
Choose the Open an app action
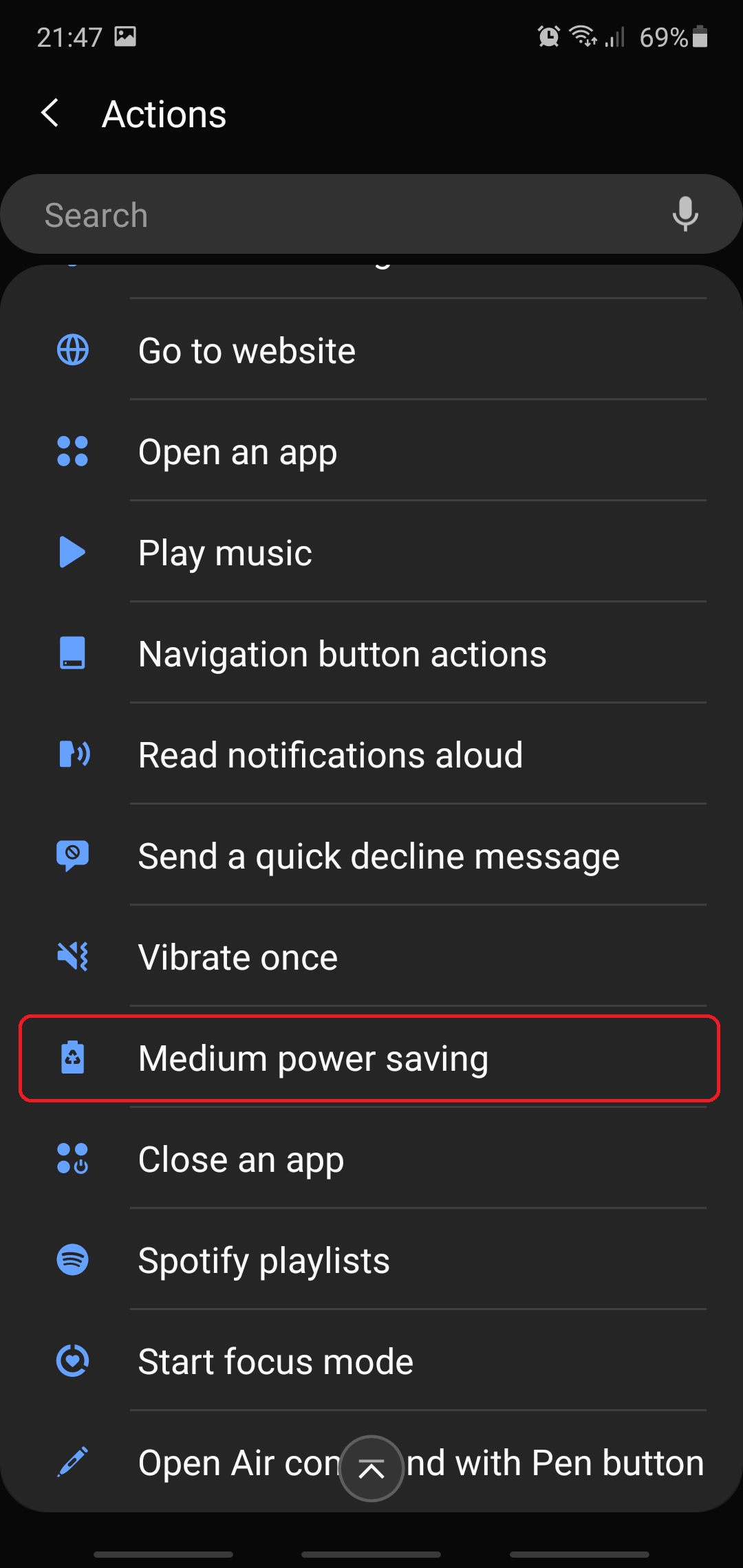coord(371,452)
